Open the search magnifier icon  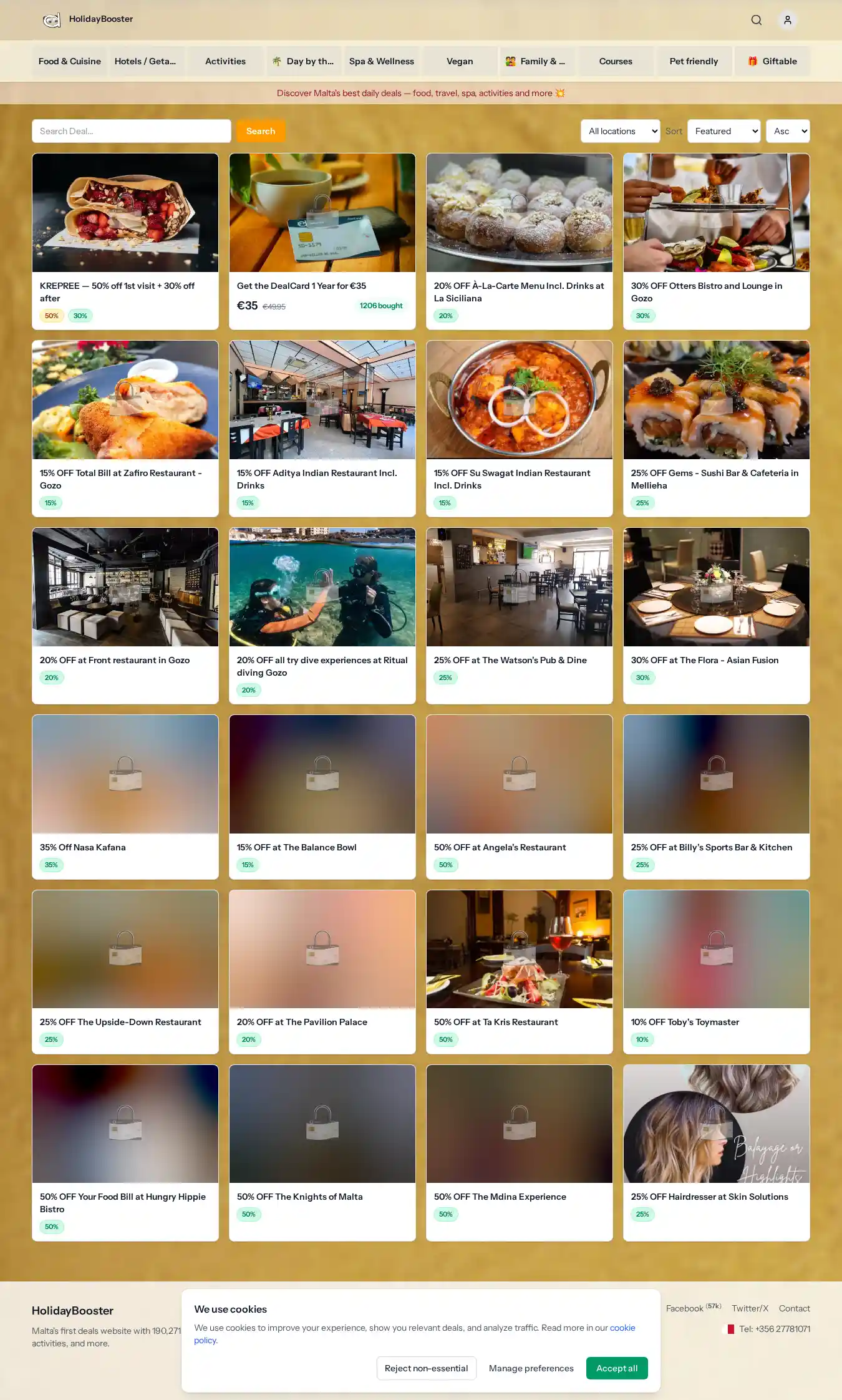[756, 20]
